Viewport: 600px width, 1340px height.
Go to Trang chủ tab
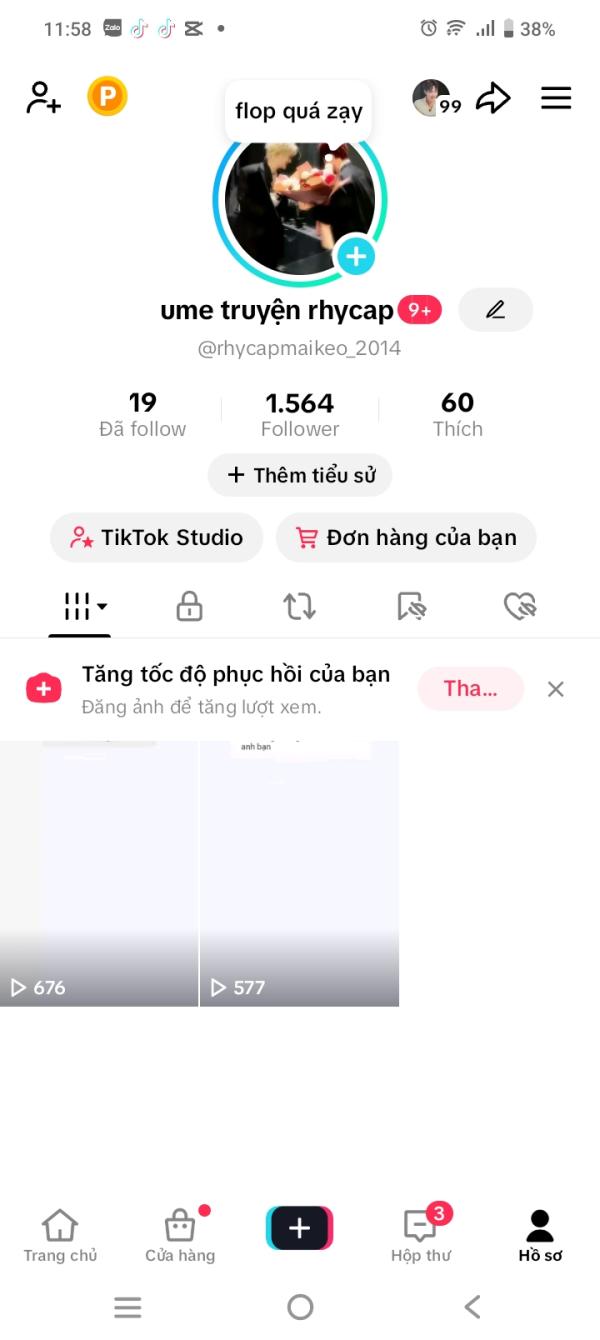pos(60,1235)
